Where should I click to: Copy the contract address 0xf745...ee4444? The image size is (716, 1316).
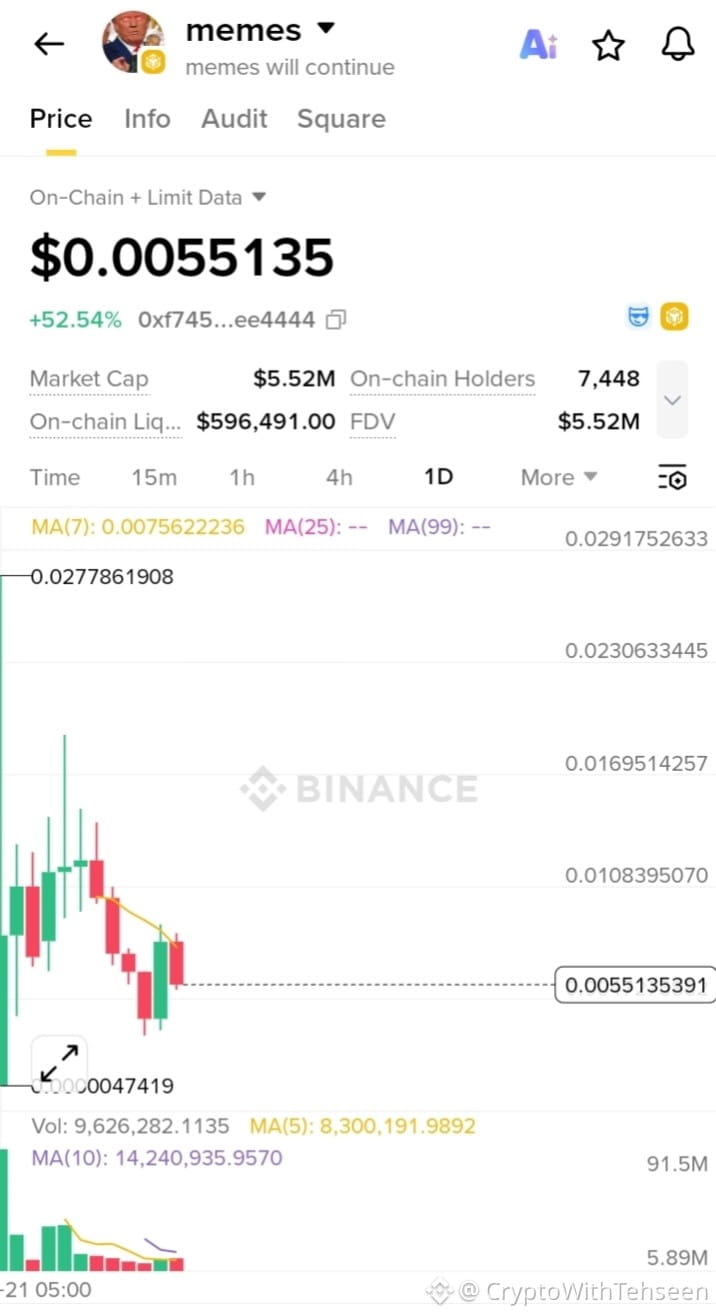336,320
